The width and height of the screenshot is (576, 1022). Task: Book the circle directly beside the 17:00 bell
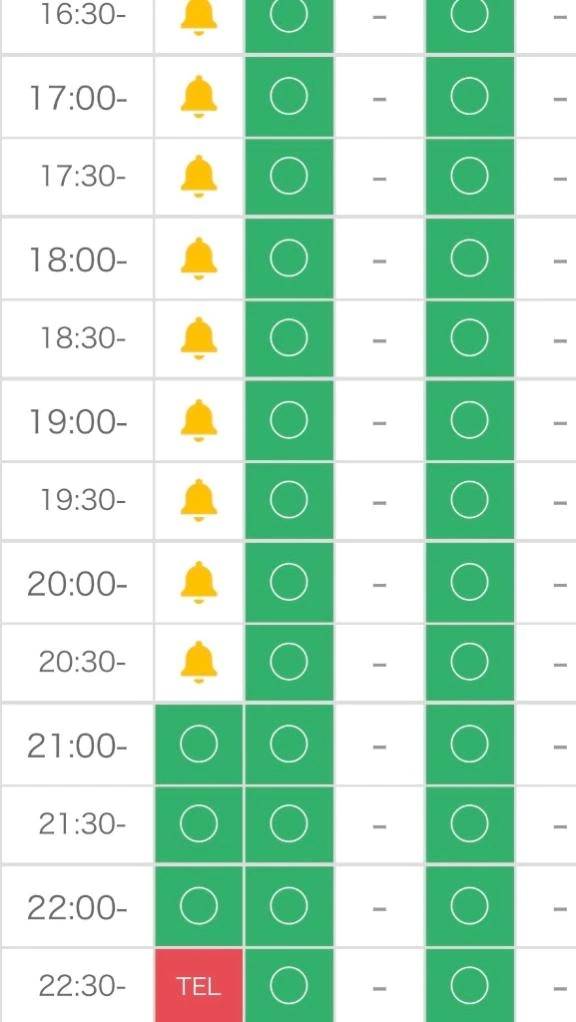tap(289, 96)
